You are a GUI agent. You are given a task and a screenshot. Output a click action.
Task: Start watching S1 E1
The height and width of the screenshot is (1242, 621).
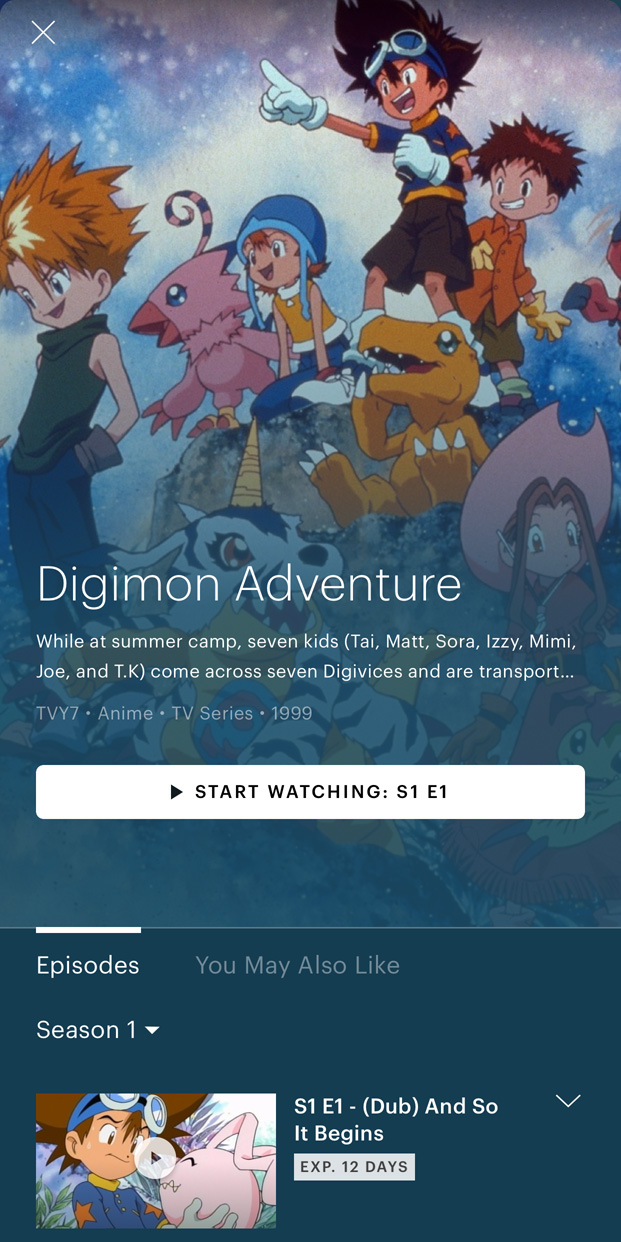click(x=310, y=792)
